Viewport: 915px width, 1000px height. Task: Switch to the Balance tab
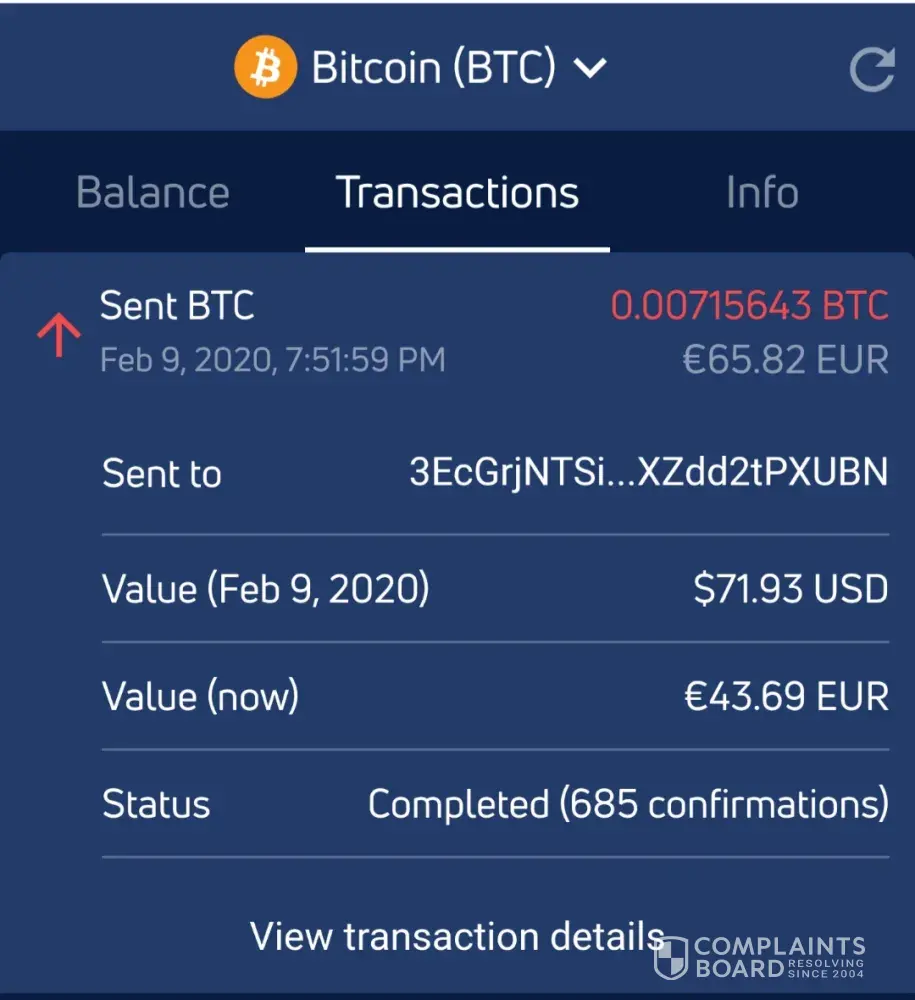coord(153,193)
